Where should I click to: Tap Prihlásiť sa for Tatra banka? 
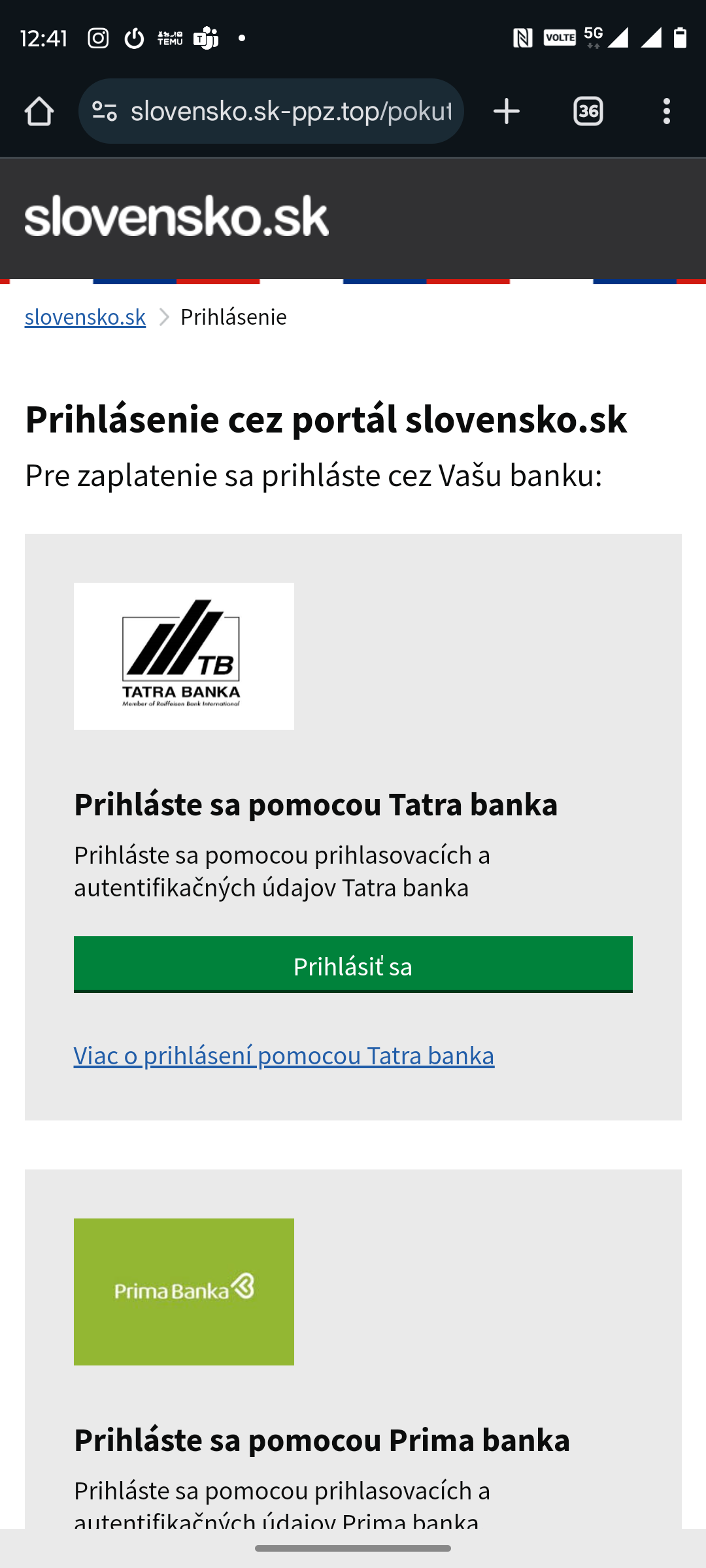coord(353,965)
